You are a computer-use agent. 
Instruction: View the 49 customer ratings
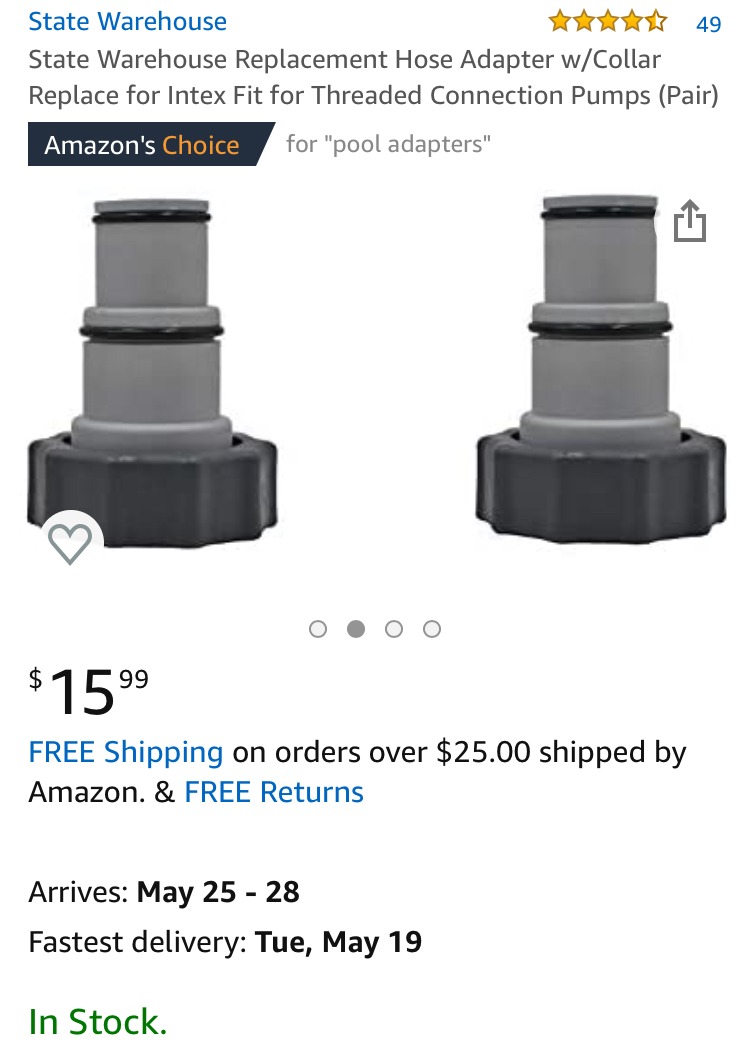(x=708, y=23)
